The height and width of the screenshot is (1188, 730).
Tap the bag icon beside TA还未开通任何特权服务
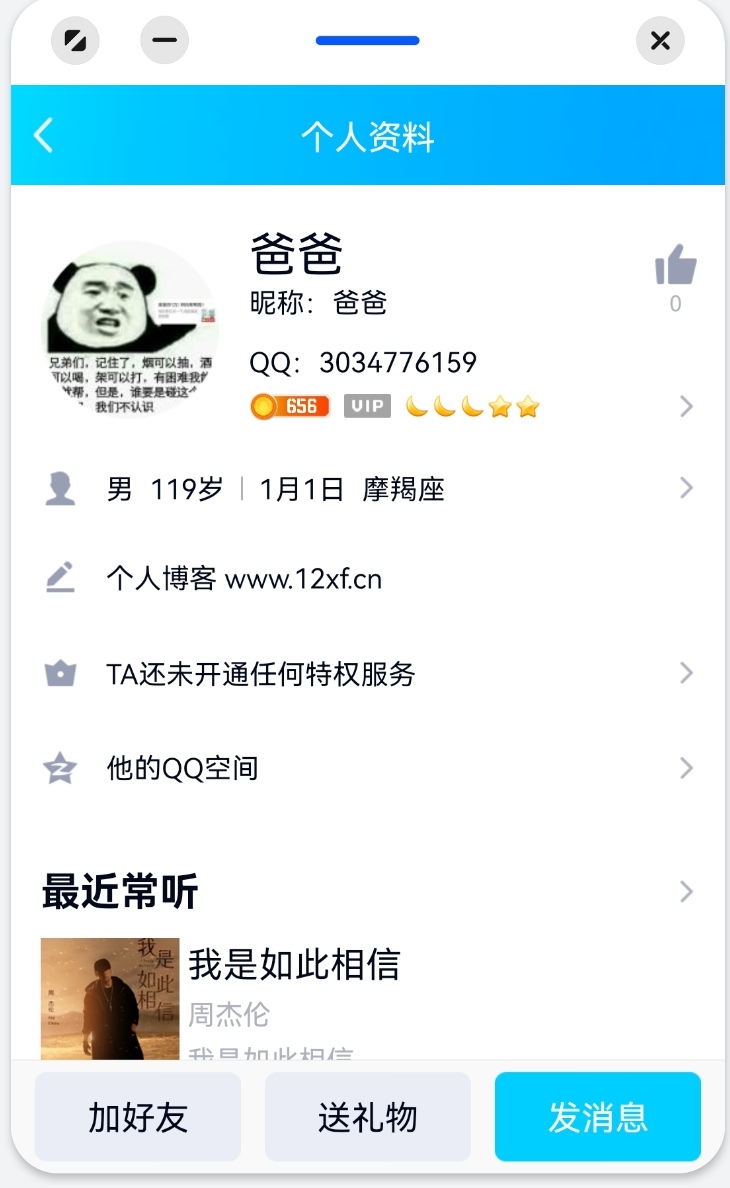(x=60, y=673)
